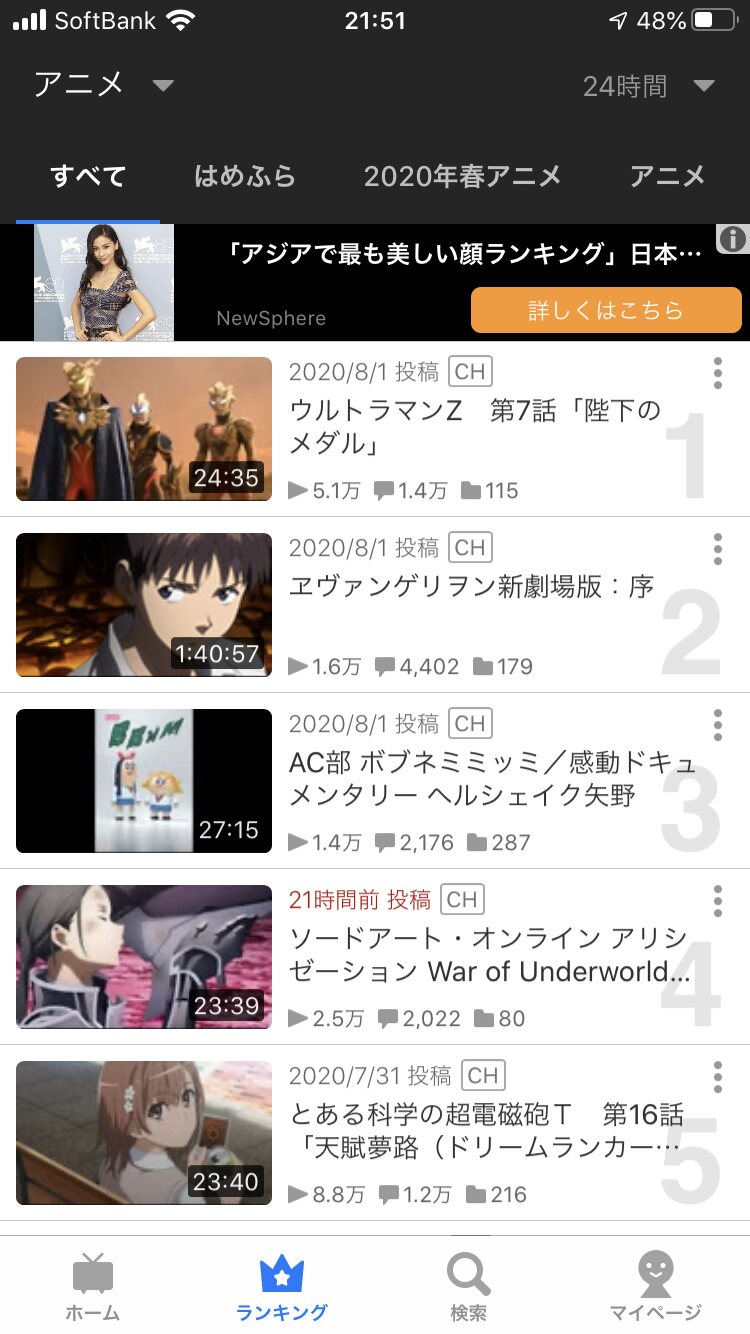Image resolution: width=750 pixels, height=1334 pixels.
Task: Open the アニメ category dropdown
Action: tap(103, 85)
